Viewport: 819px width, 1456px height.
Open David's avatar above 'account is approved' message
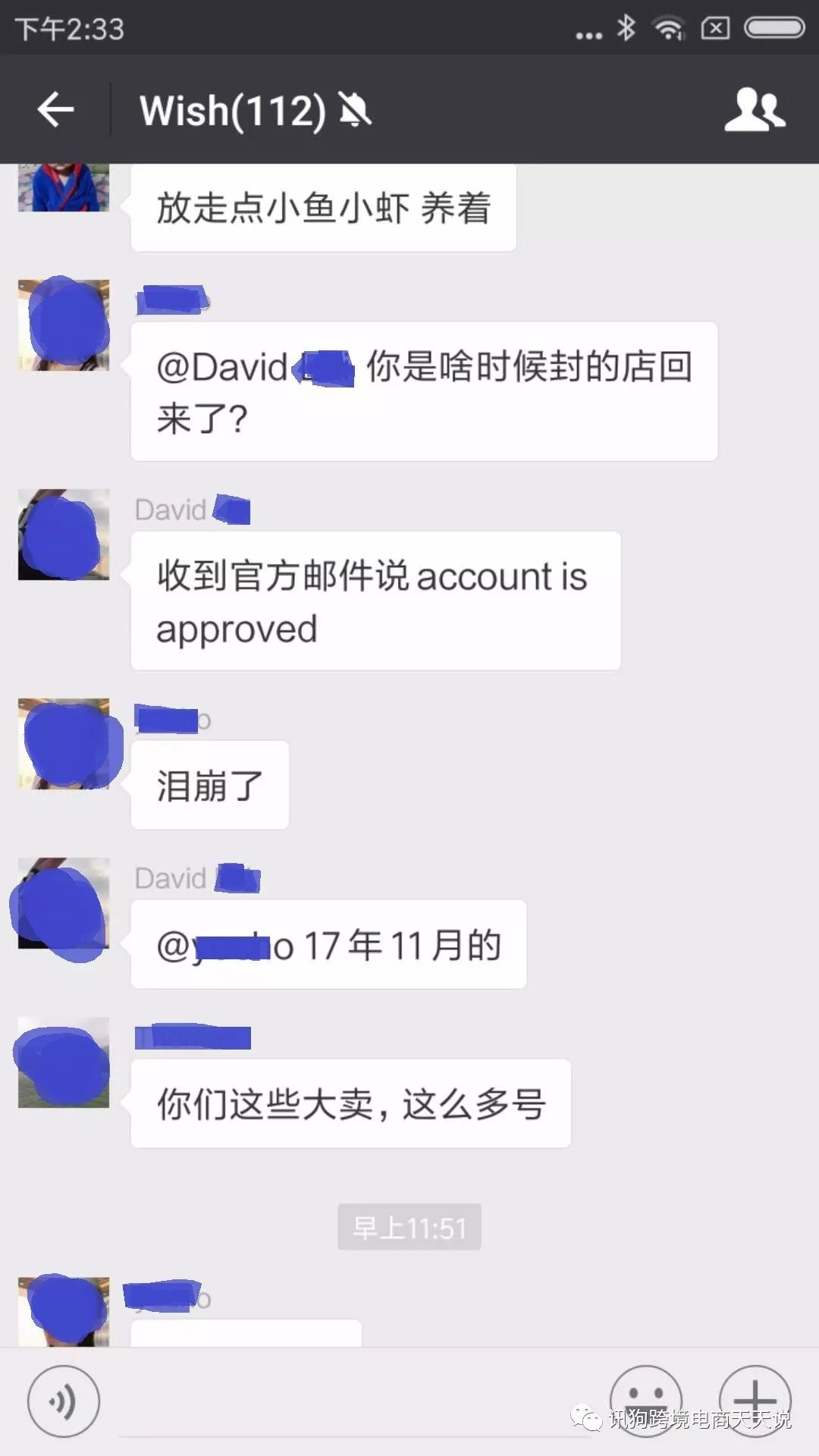[64, 535]
